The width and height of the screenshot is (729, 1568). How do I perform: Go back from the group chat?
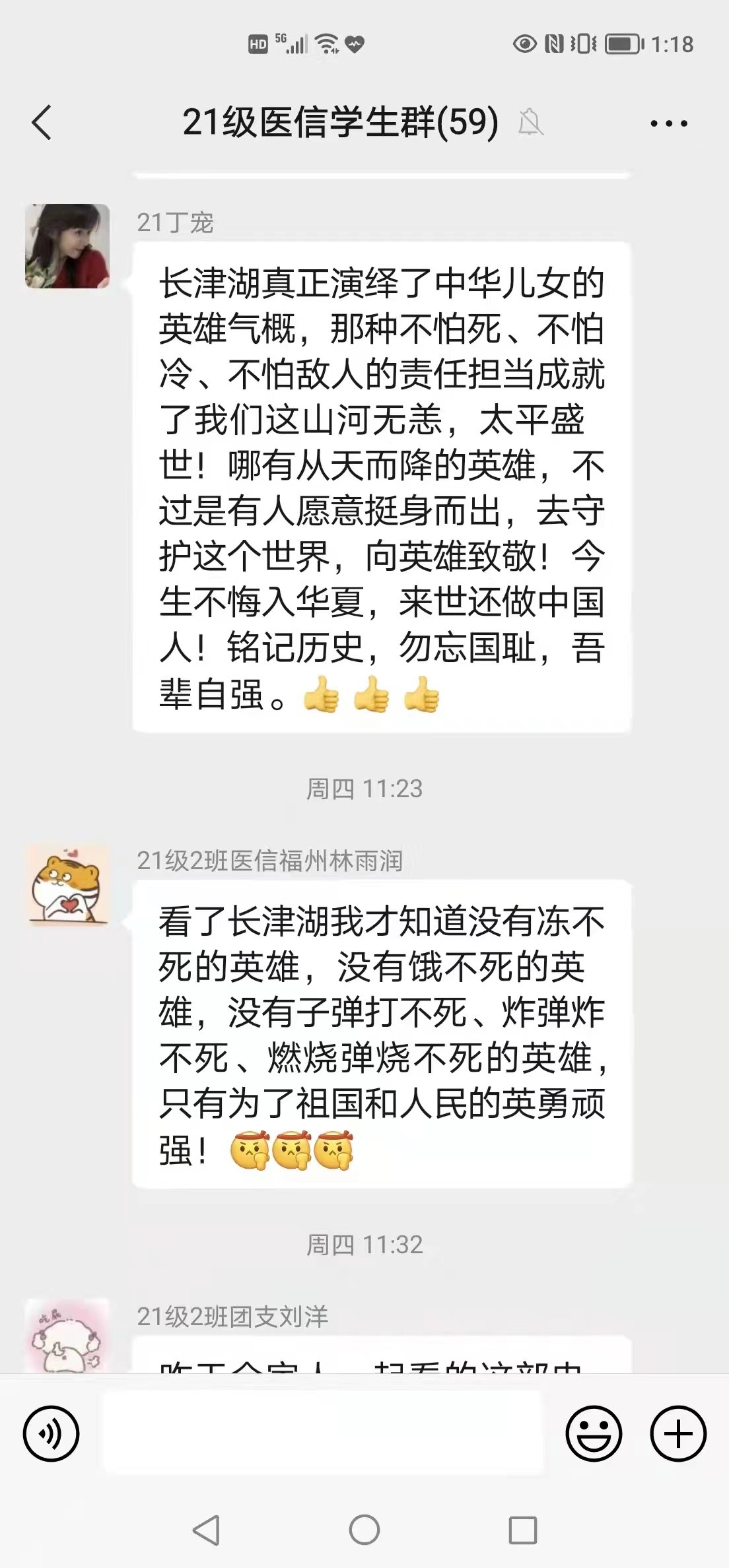42,123
